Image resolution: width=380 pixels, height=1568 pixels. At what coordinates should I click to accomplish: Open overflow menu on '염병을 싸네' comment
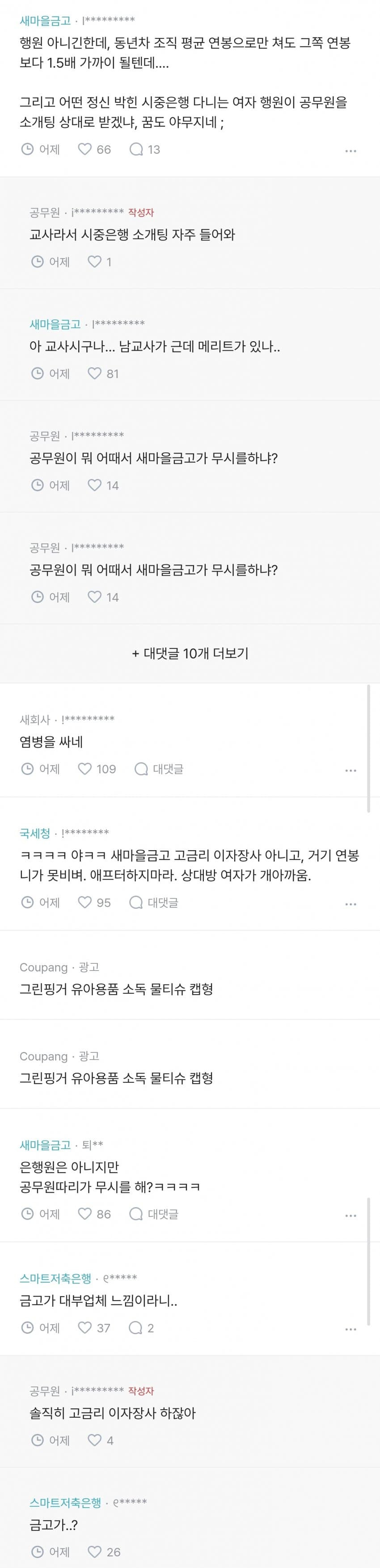click(350, 770)
